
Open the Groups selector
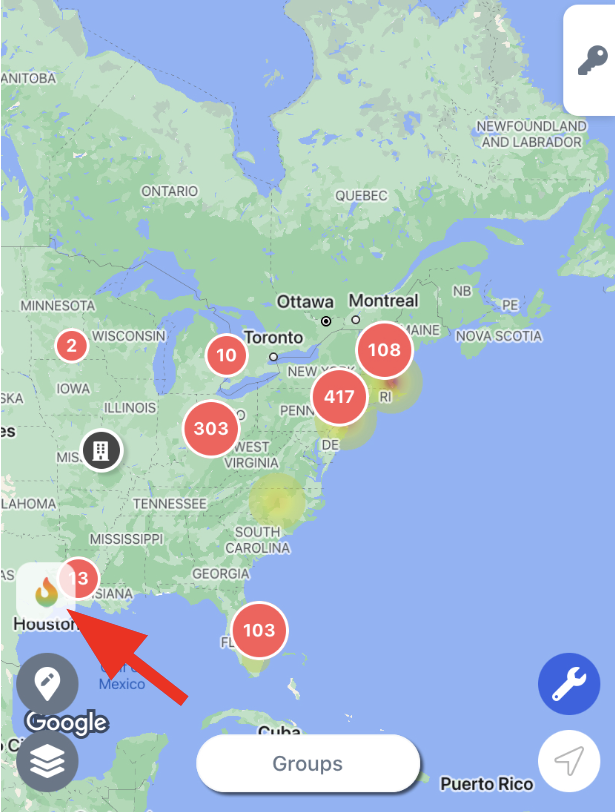[x=307, y=764]
